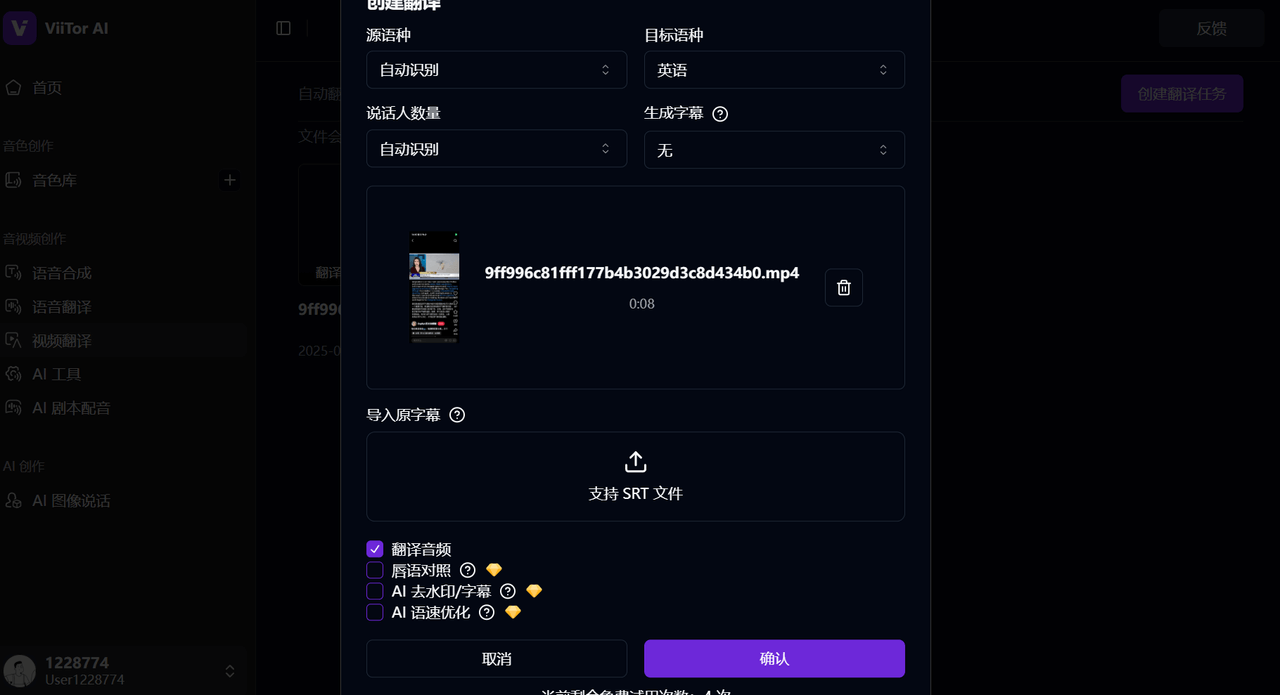1280x695 pixels.
Task: Confirm with the 确认 button
Action: 774,659
